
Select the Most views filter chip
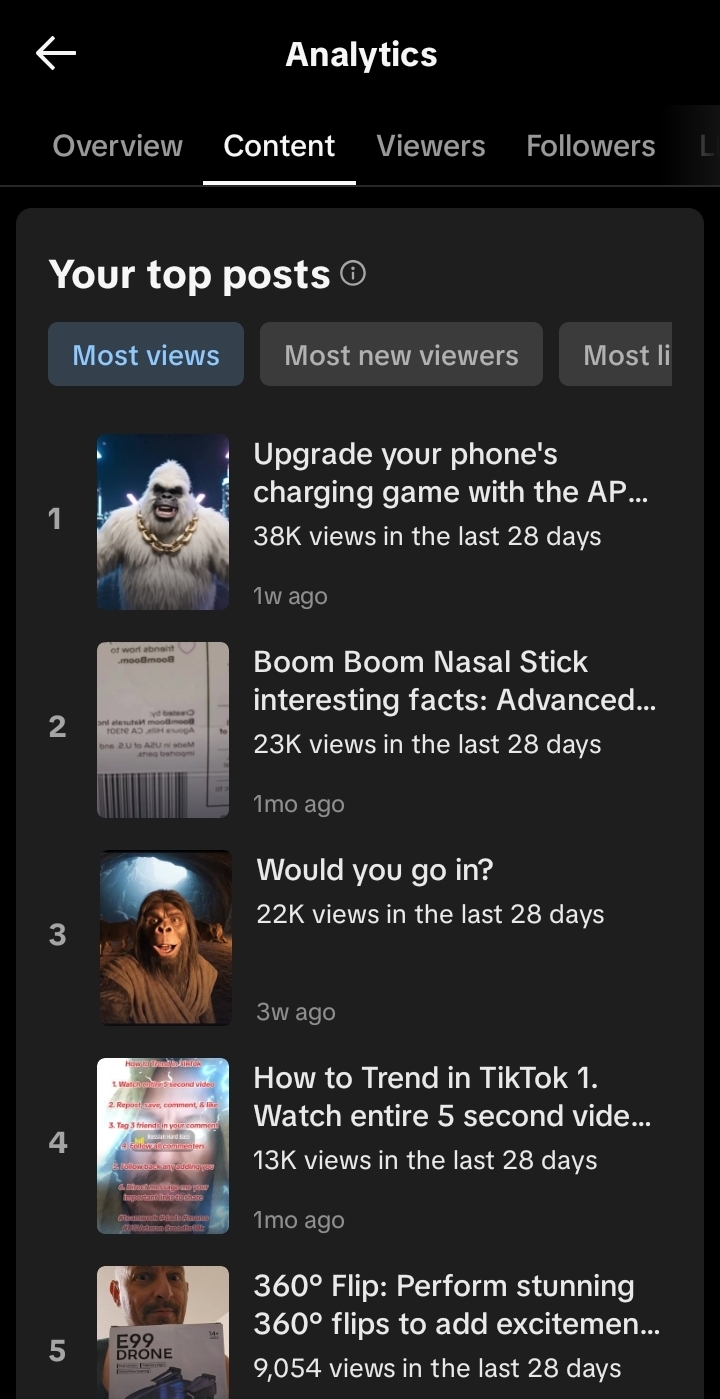(x=146, y=355)
